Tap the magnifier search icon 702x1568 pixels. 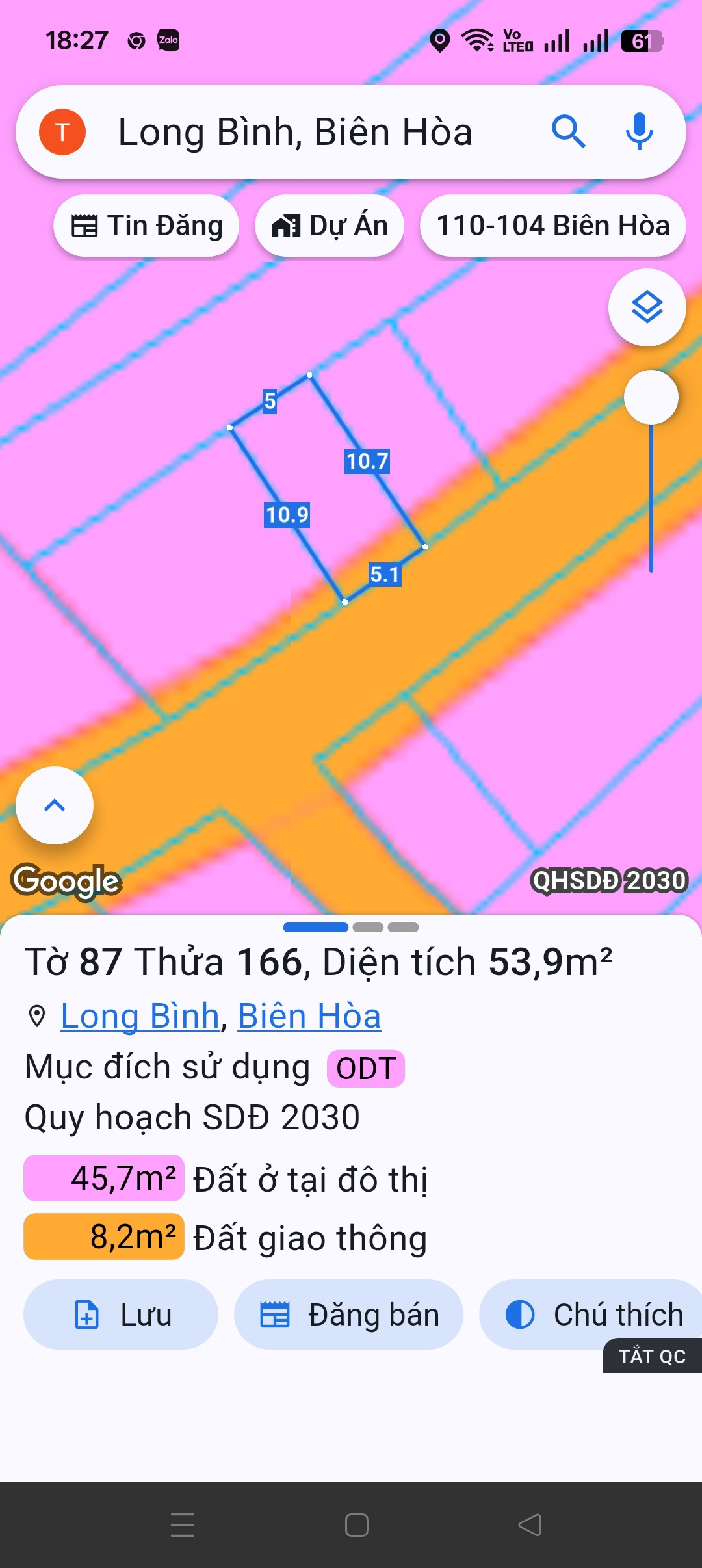click(x=569, y=132)
